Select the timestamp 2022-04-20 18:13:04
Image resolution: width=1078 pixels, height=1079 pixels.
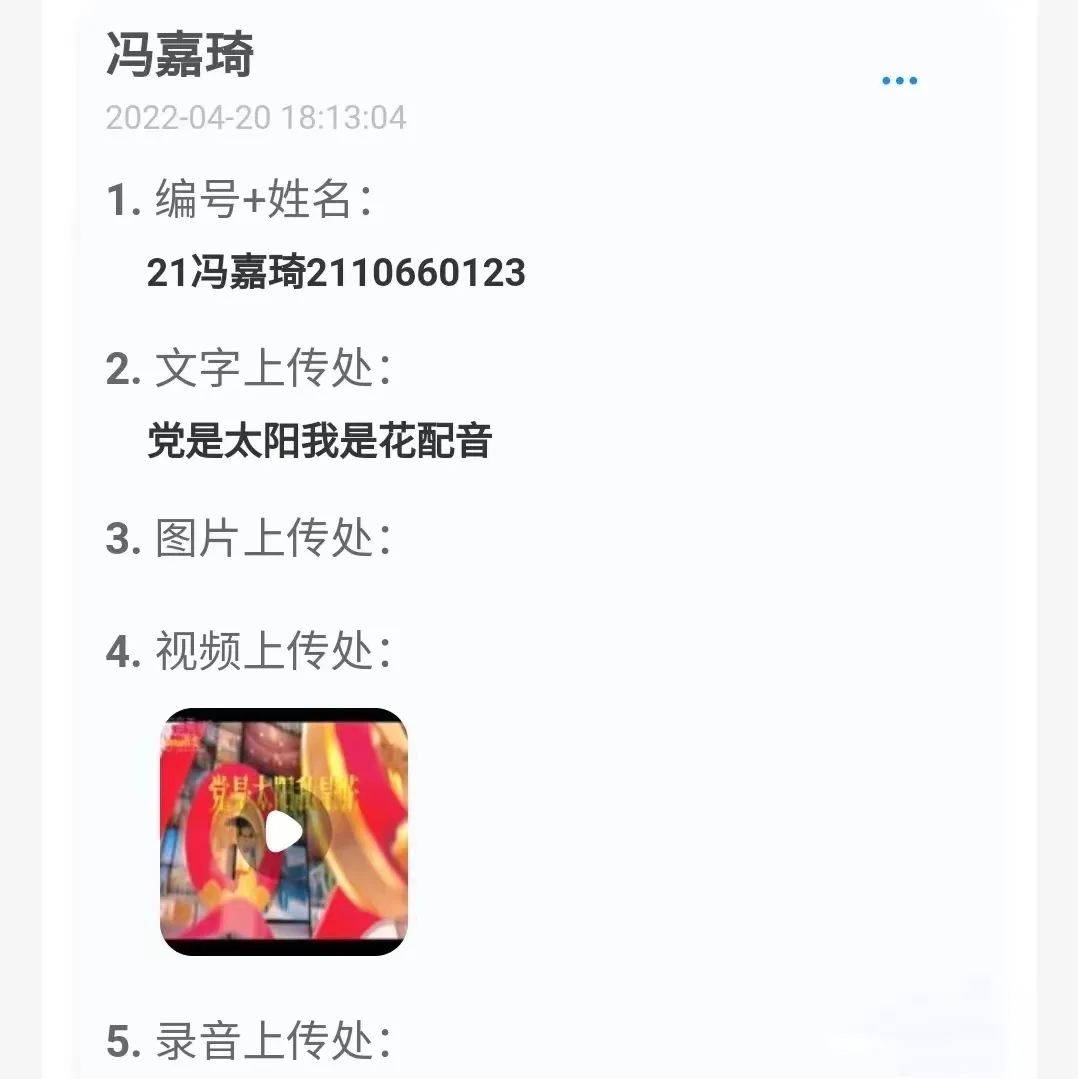tap(256, 118)
